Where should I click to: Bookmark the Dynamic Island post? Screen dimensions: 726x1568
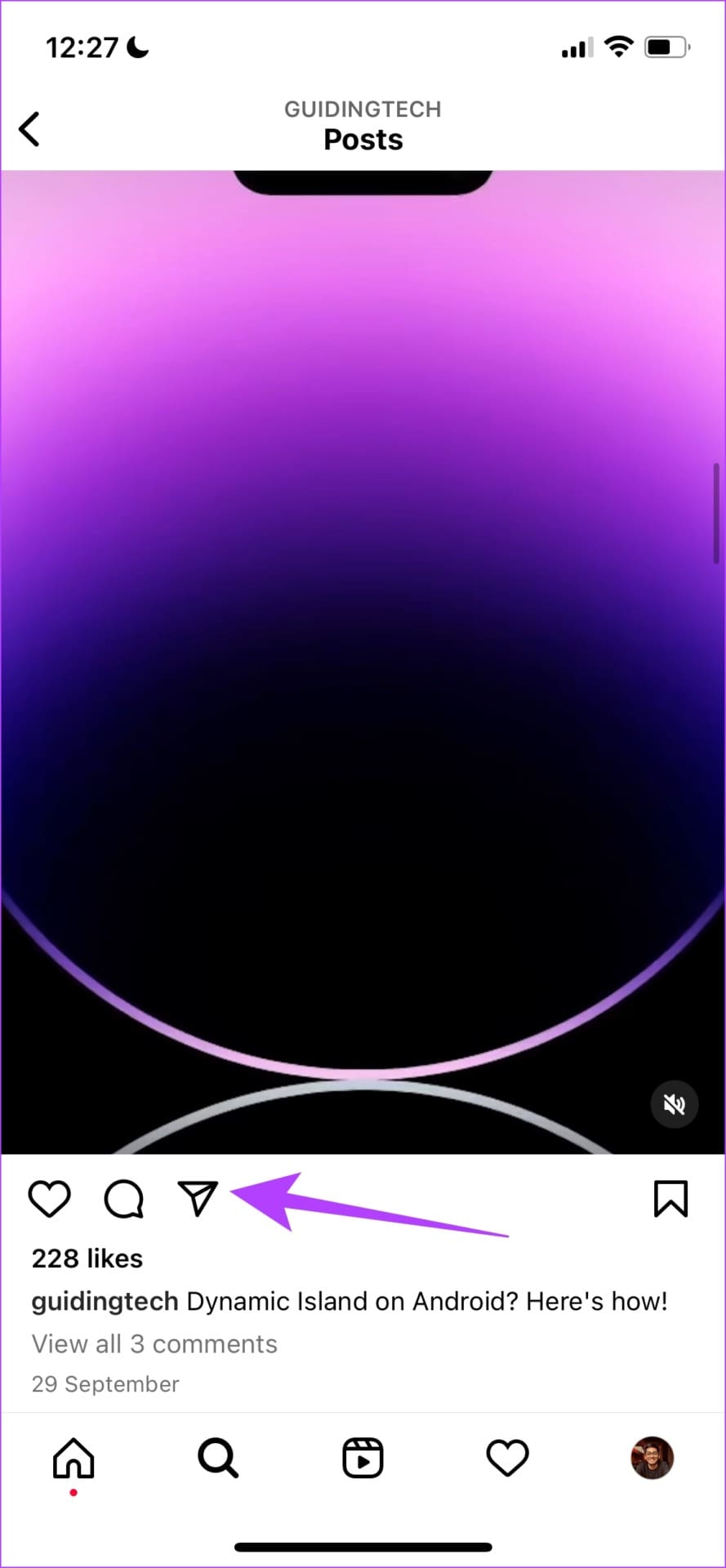(x=670, y=1199)
